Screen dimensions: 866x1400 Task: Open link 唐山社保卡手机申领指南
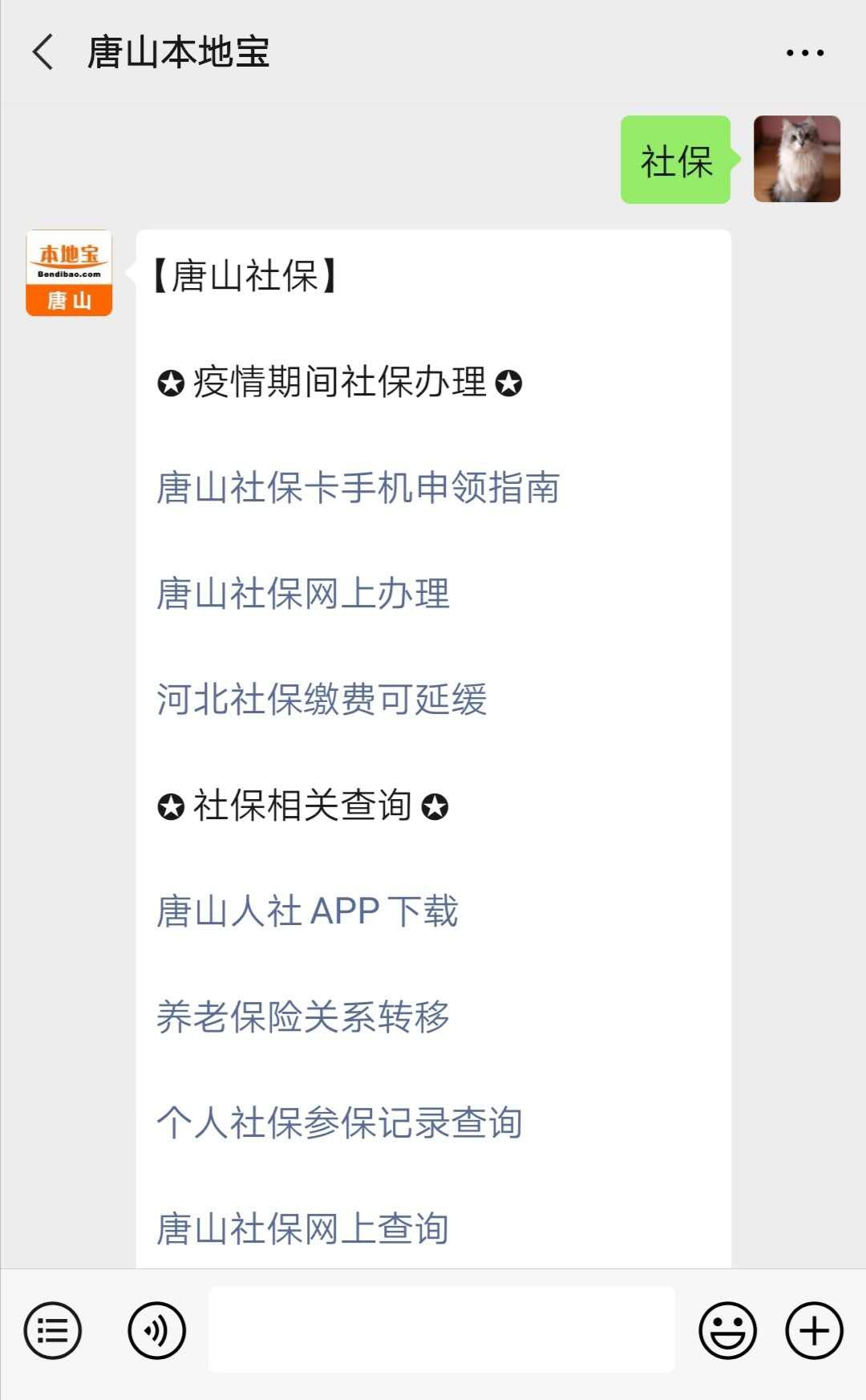(358, 488)
